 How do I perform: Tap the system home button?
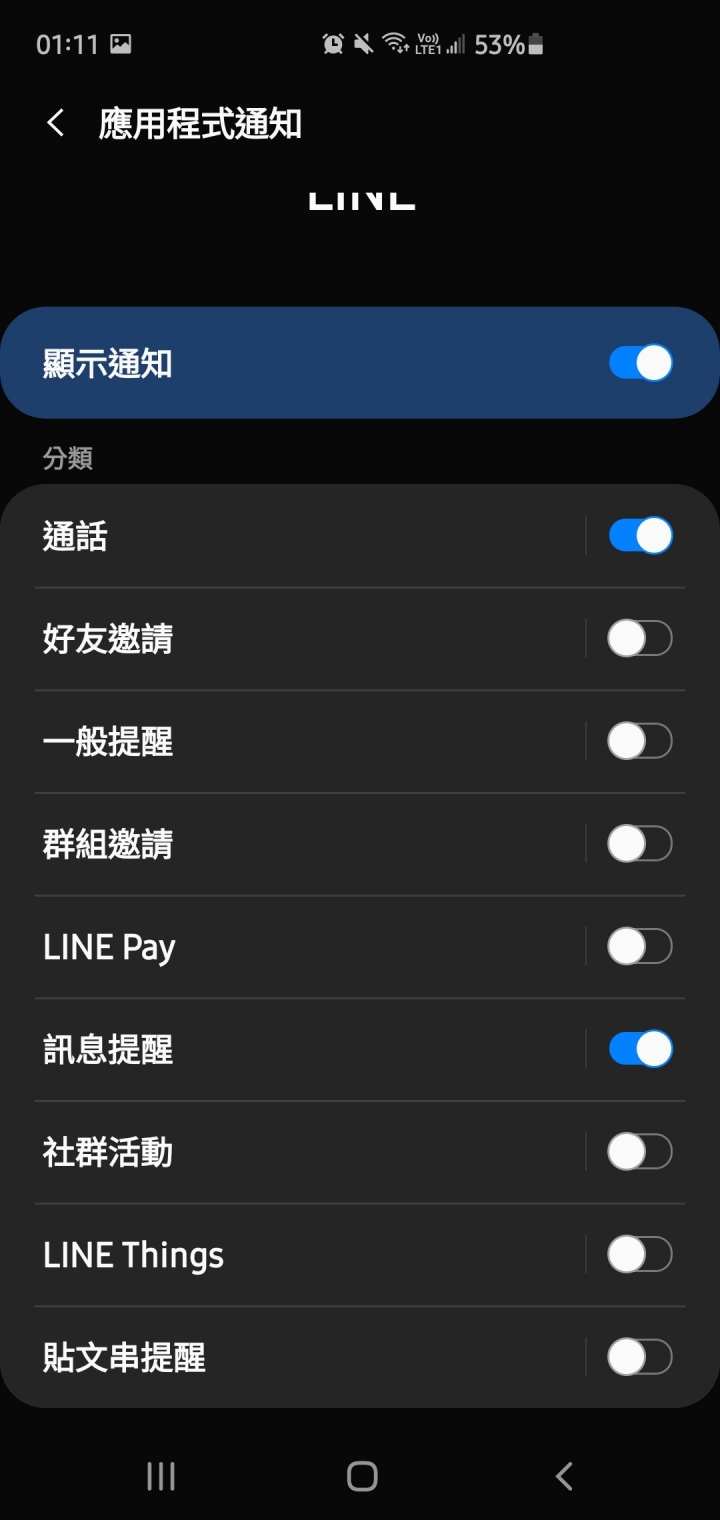click(x=362, y=1476)
